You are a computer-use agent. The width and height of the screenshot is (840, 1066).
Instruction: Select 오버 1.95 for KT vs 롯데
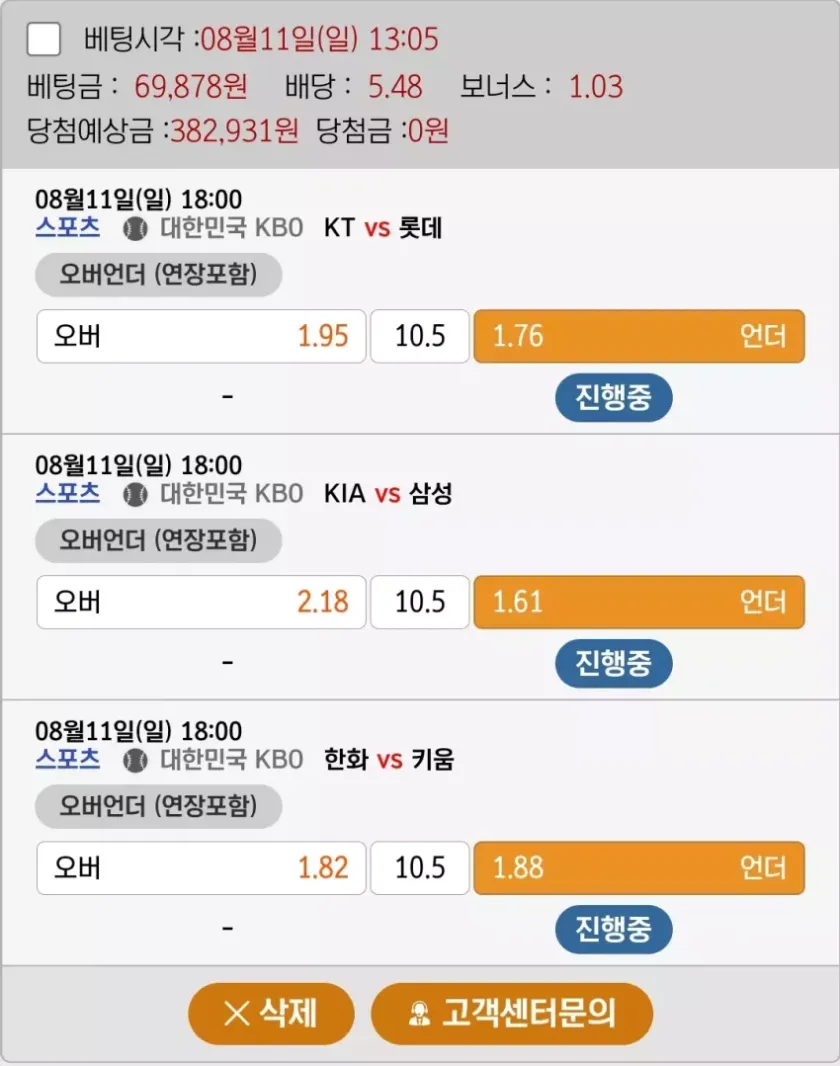tap(201, 336)
